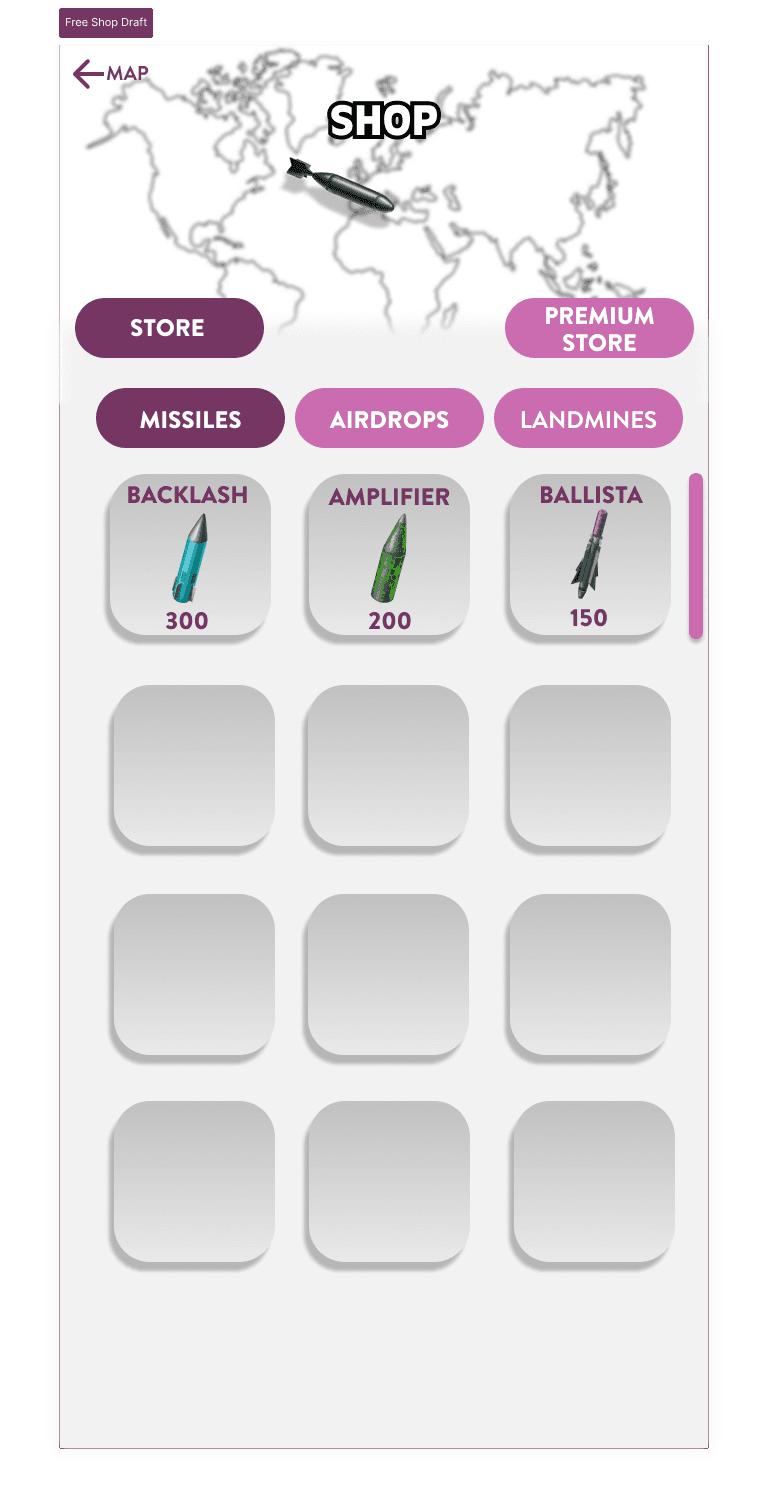768x1508 pixels.
Task: Tap the pink scrollbar handle
Action: [696, 556]
